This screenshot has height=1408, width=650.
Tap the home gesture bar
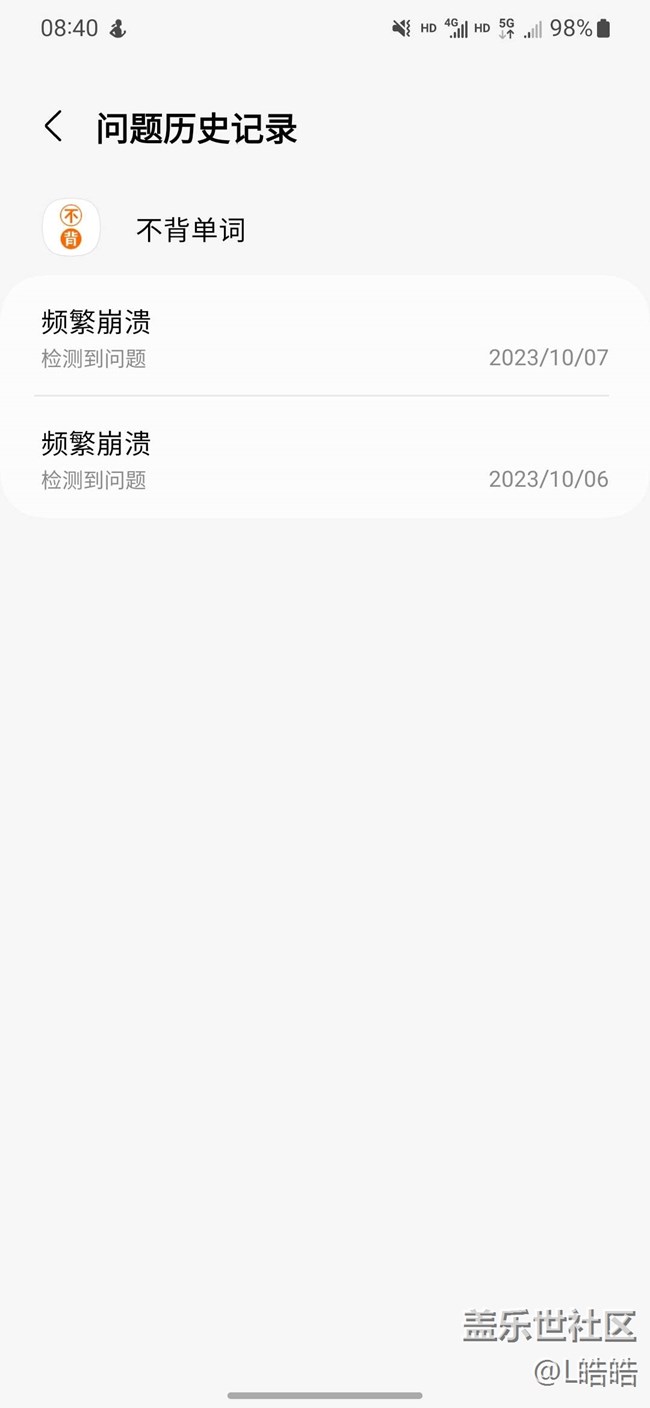[x=325, y=1395]
